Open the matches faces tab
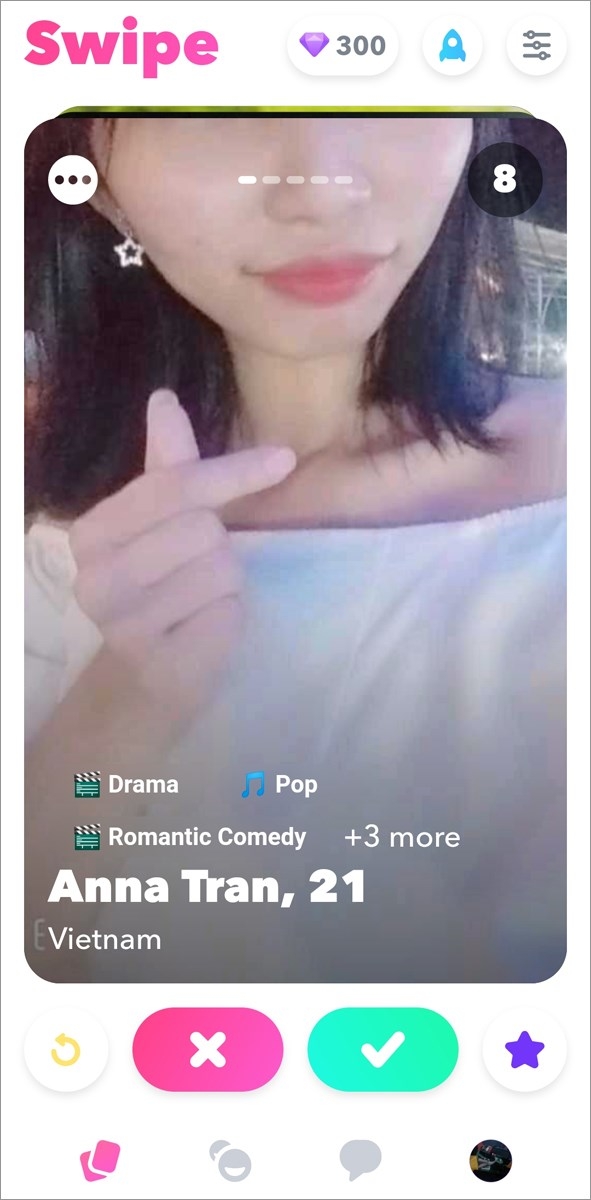The height and width of the screenshot is (1200, 591). (230, 1162)
